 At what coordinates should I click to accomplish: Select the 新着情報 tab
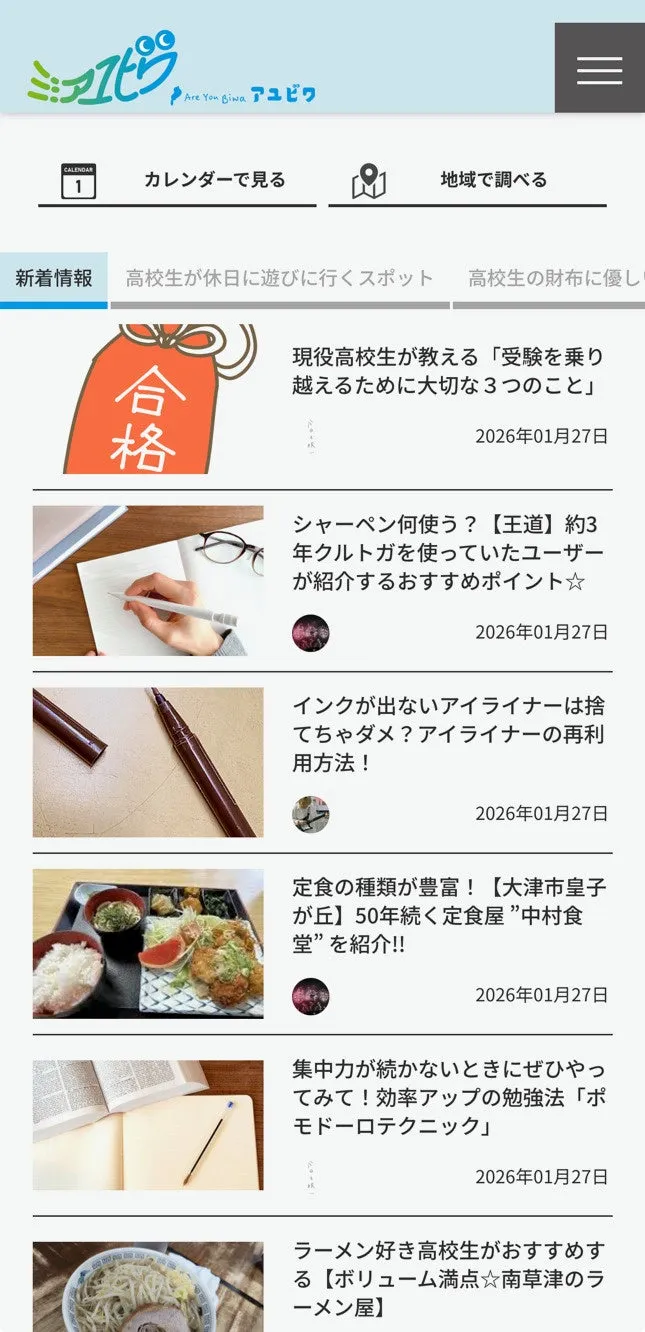point(54,278)
